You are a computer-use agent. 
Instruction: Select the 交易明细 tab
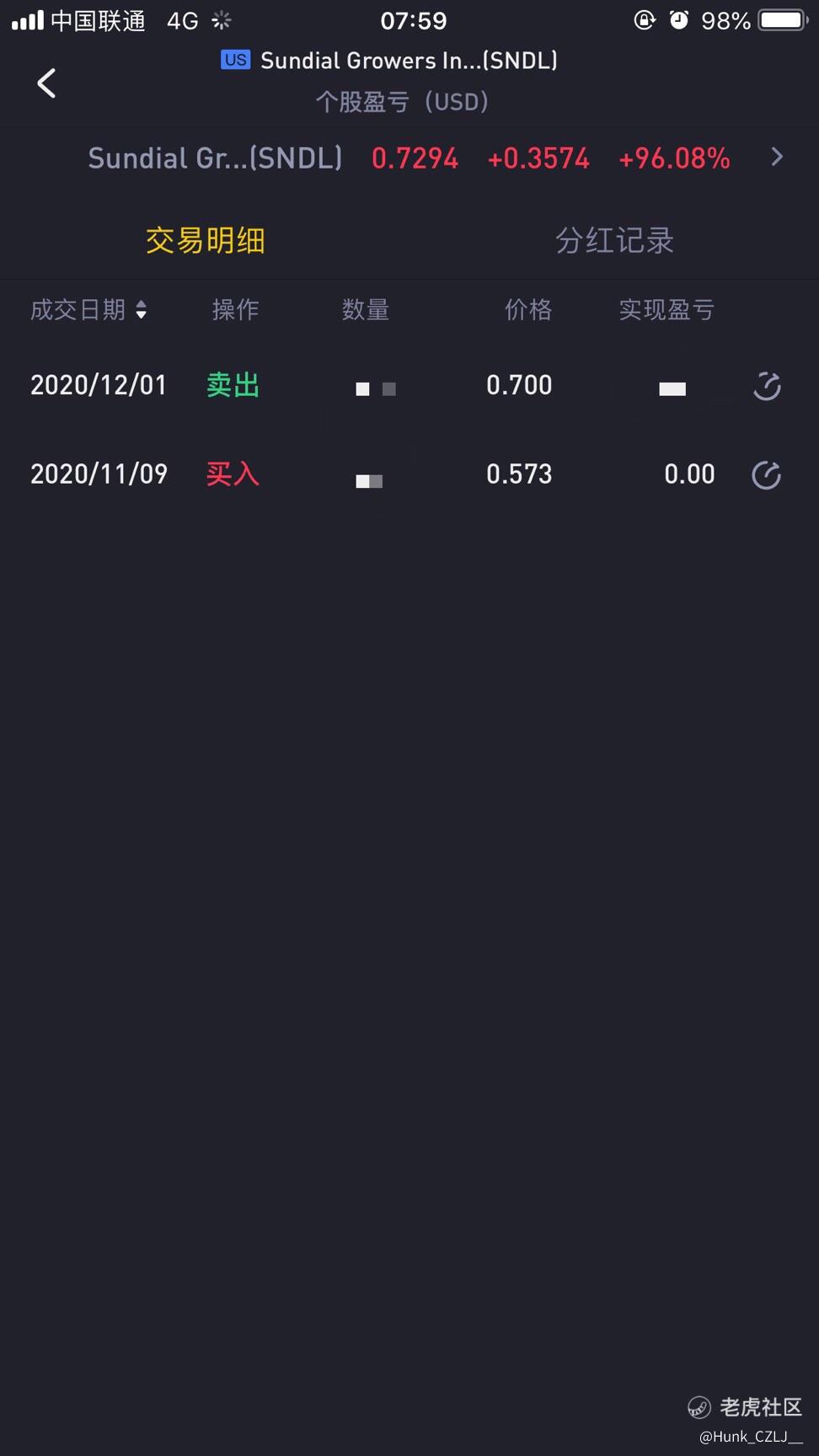click(x=205, y=241)
